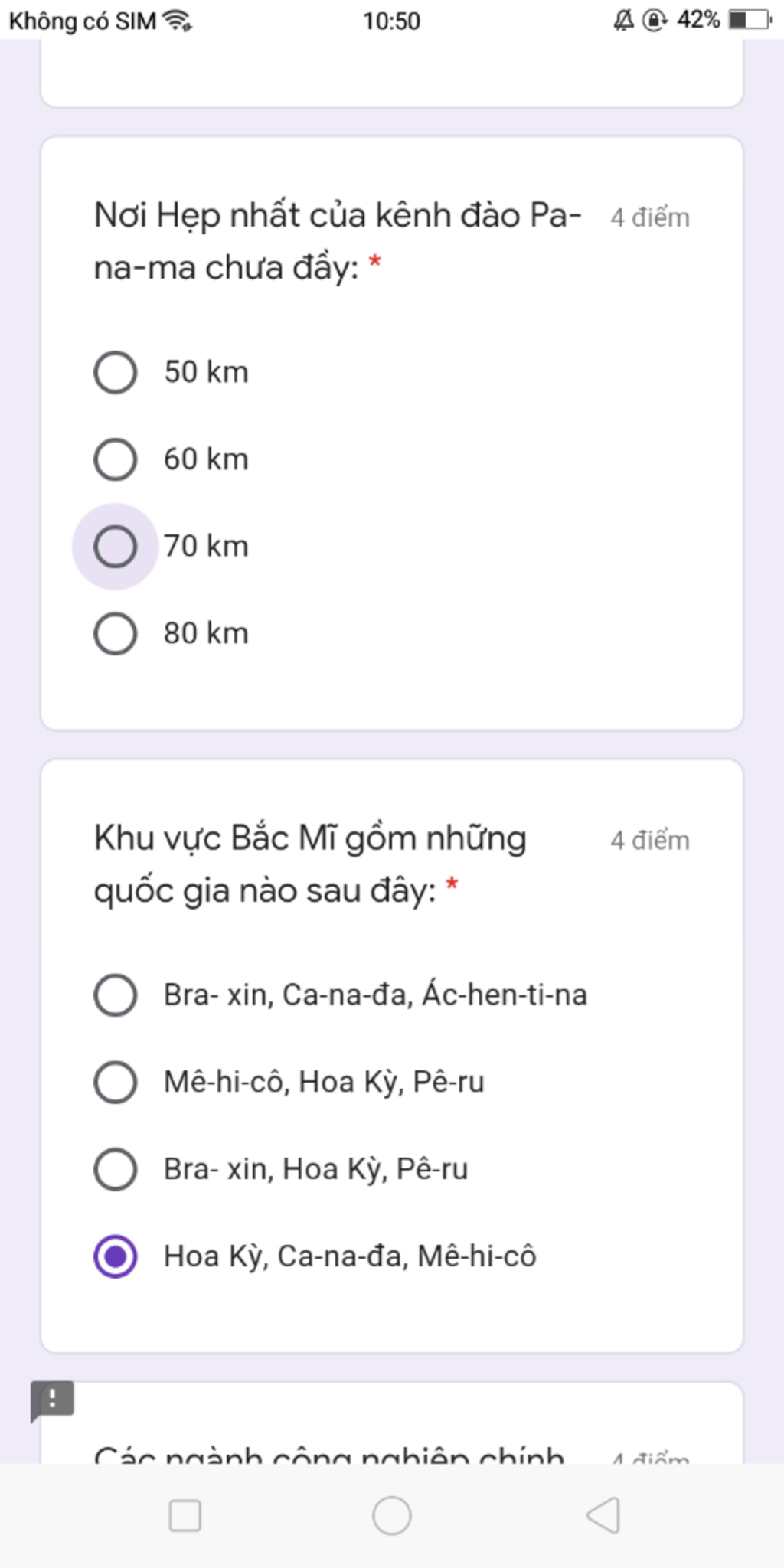Go back with the system back button

point(603,1515)
